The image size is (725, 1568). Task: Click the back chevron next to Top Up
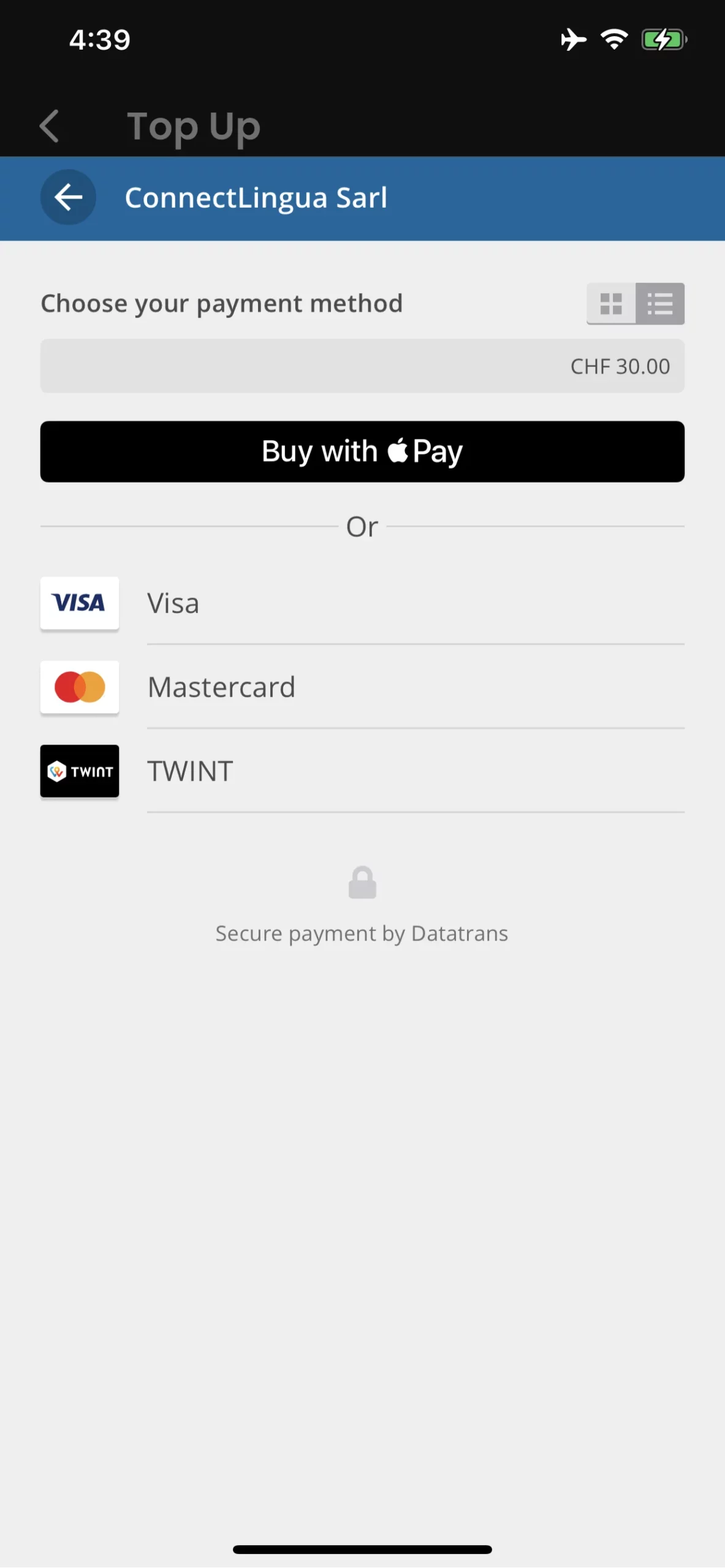pos(50,126)
